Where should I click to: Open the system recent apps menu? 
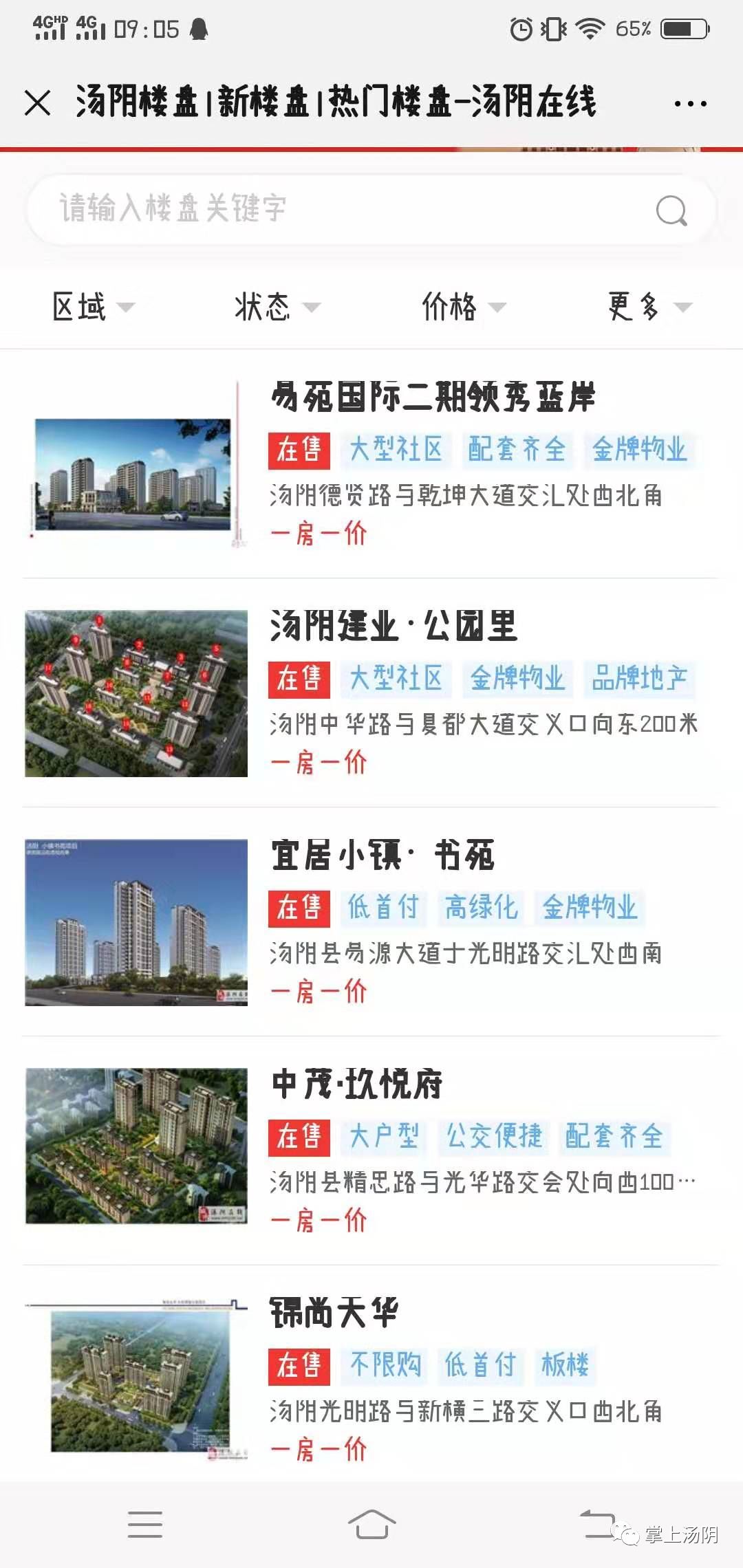[145, 1524]
